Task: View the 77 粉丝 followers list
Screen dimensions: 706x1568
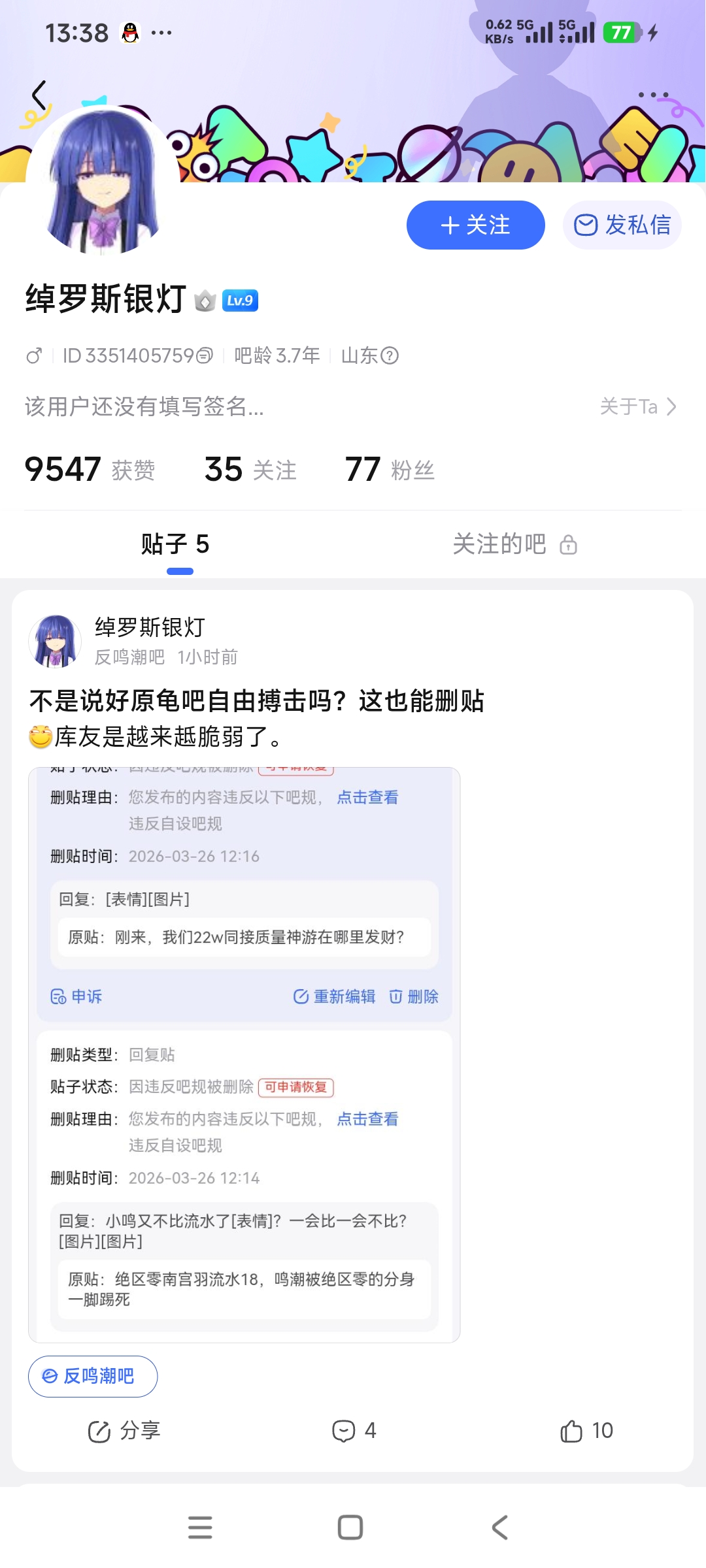Action: (x=390, y=469)
